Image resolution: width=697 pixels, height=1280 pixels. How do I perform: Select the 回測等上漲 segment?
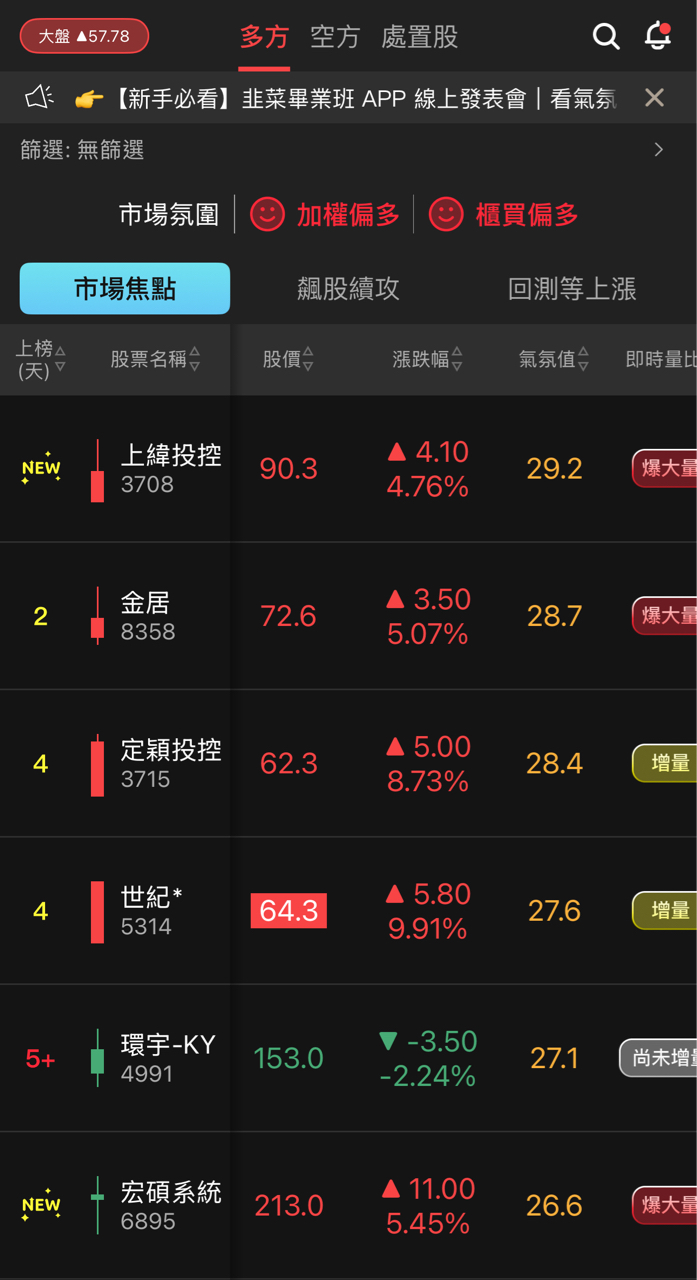[572, 289]
